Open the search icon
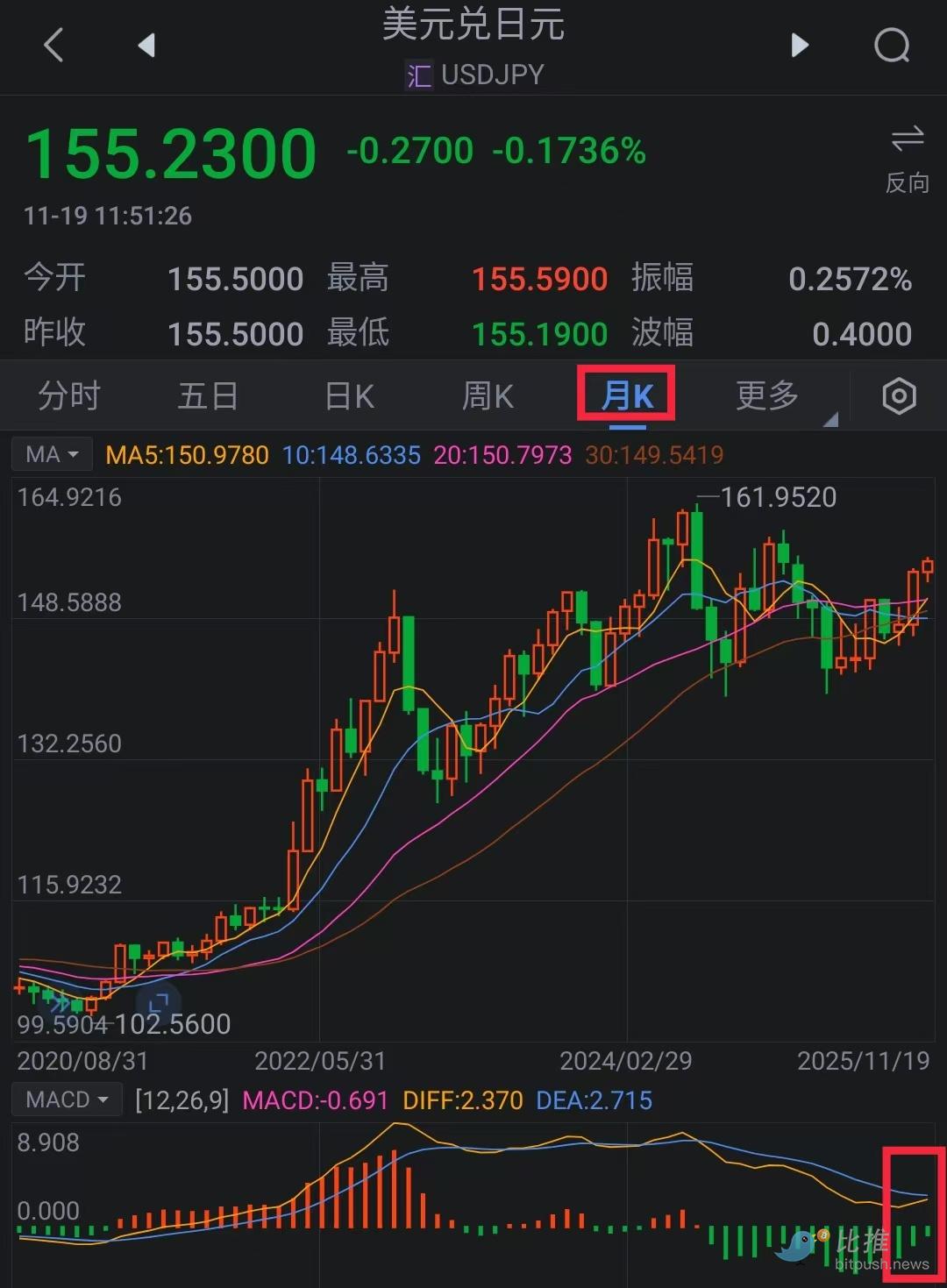The image size is (947, 1288). pos(892,45)
